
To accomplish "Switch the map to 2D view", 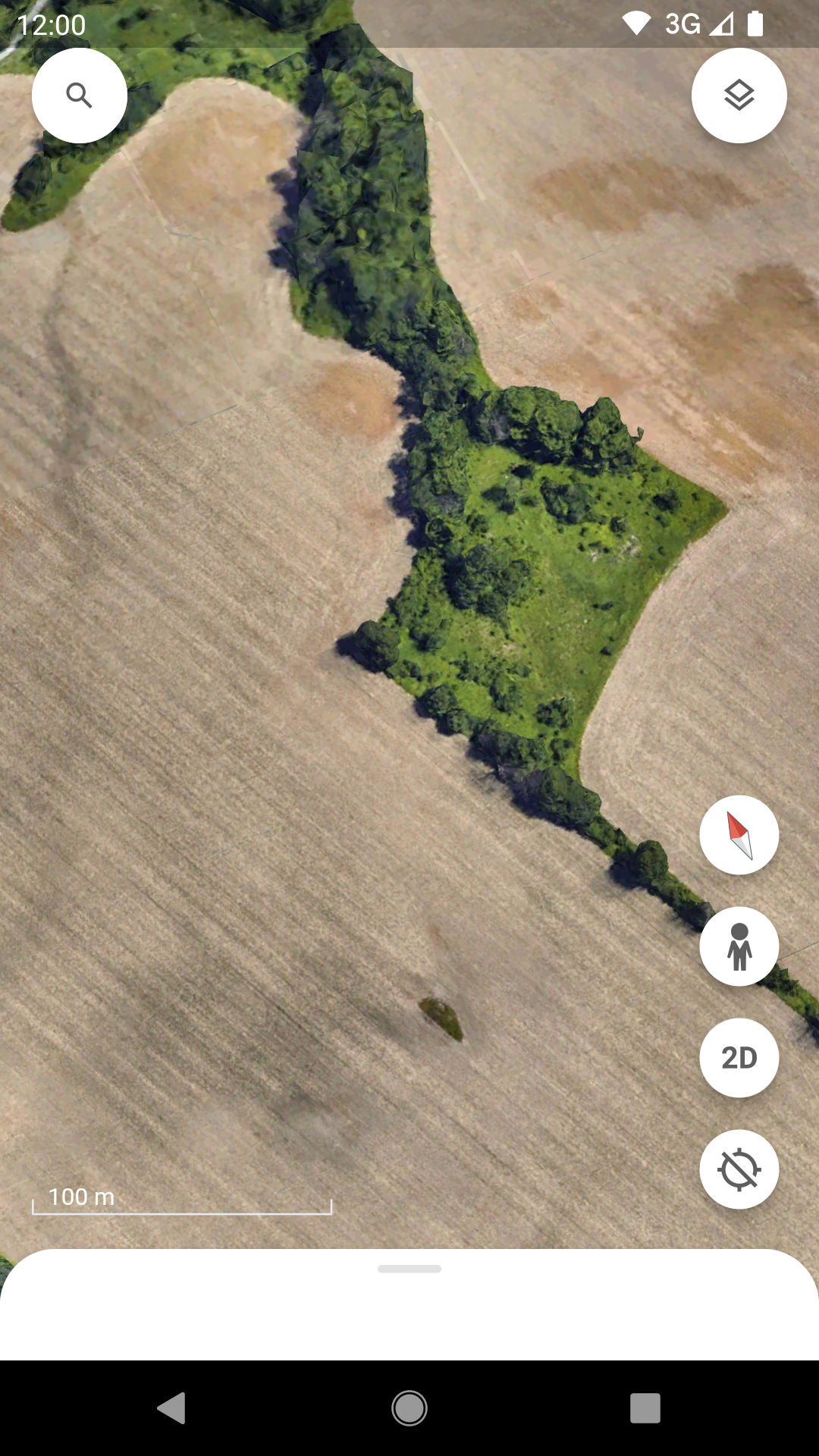I will click(739, 1057).
